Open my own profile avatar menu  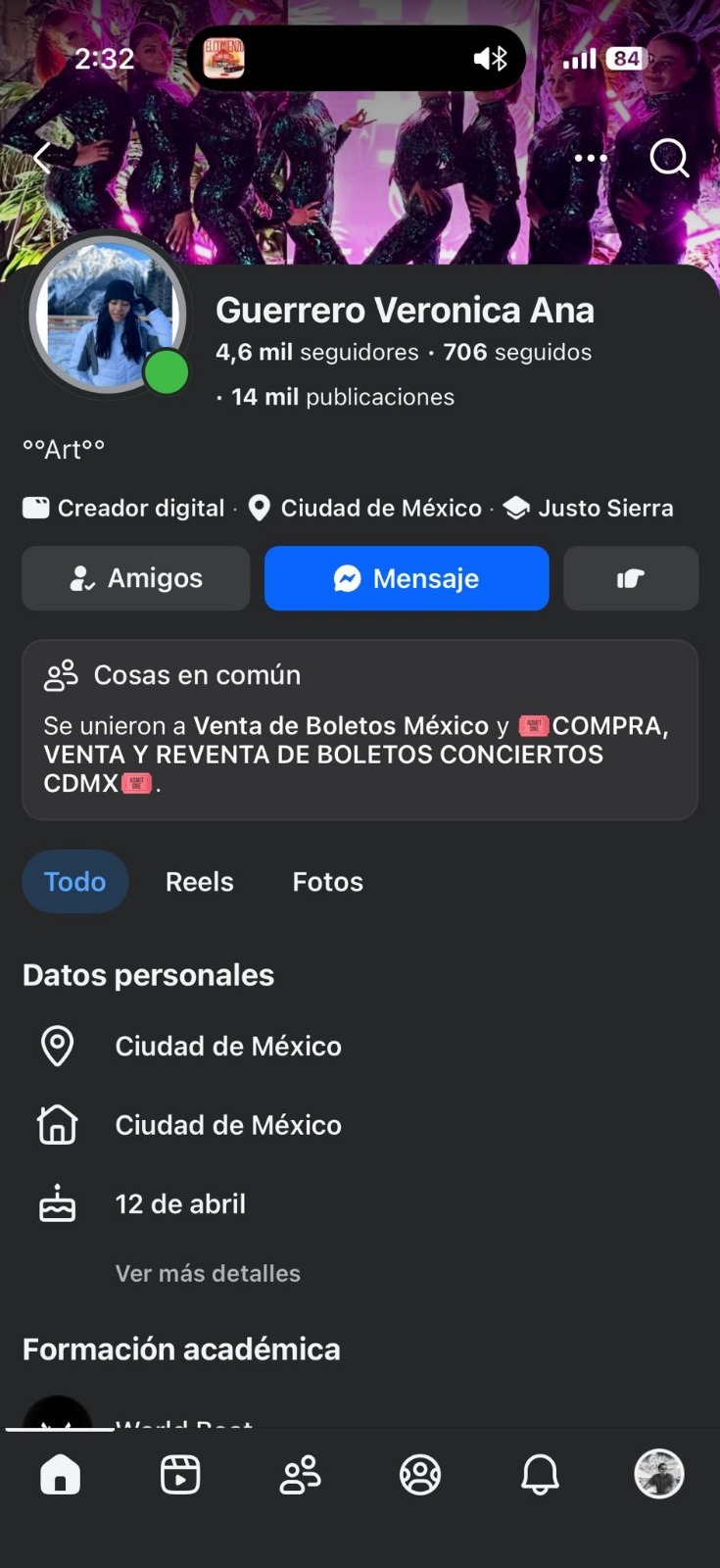tap(659, 1474)
